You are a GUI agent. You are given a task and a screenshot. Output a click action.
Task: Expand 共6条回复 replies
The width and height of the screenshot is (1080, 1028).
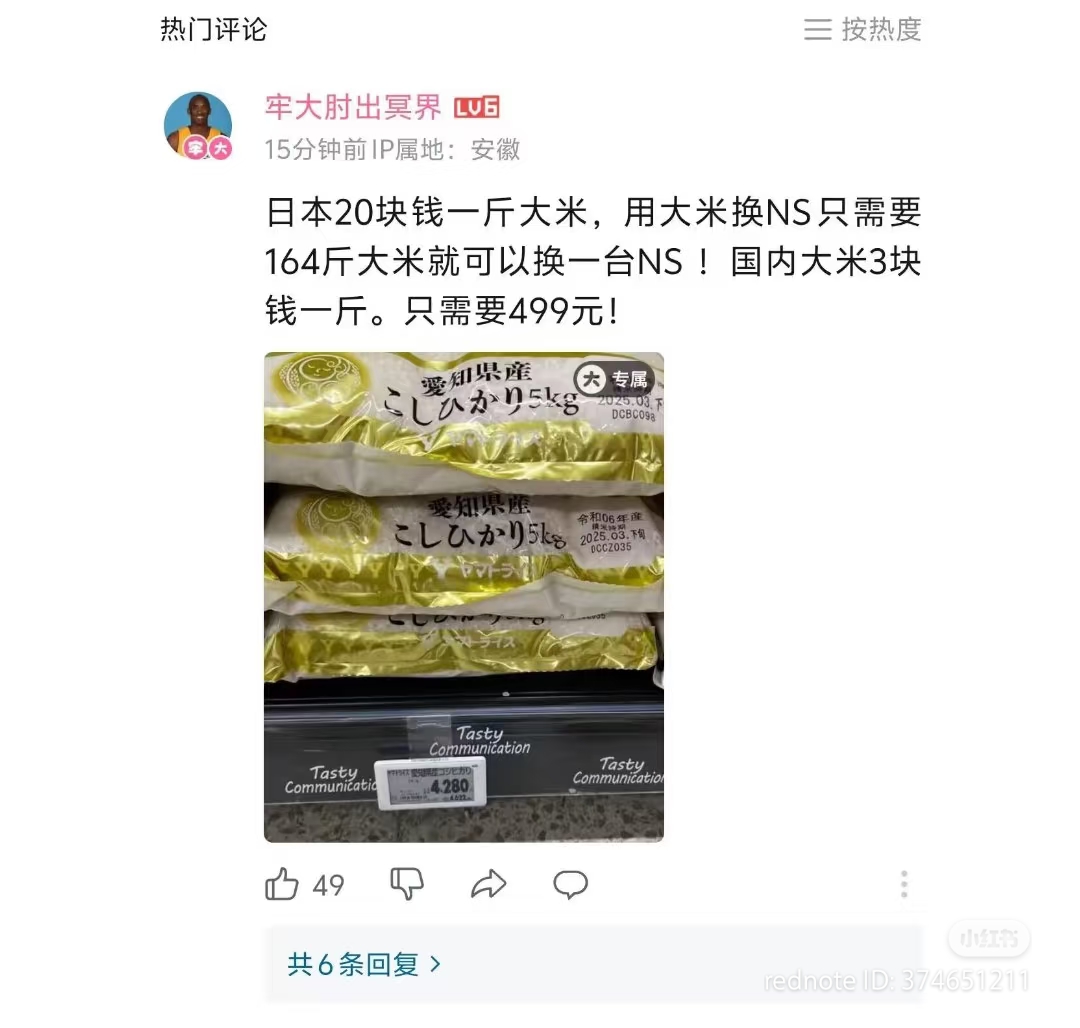tap(364, 964)
